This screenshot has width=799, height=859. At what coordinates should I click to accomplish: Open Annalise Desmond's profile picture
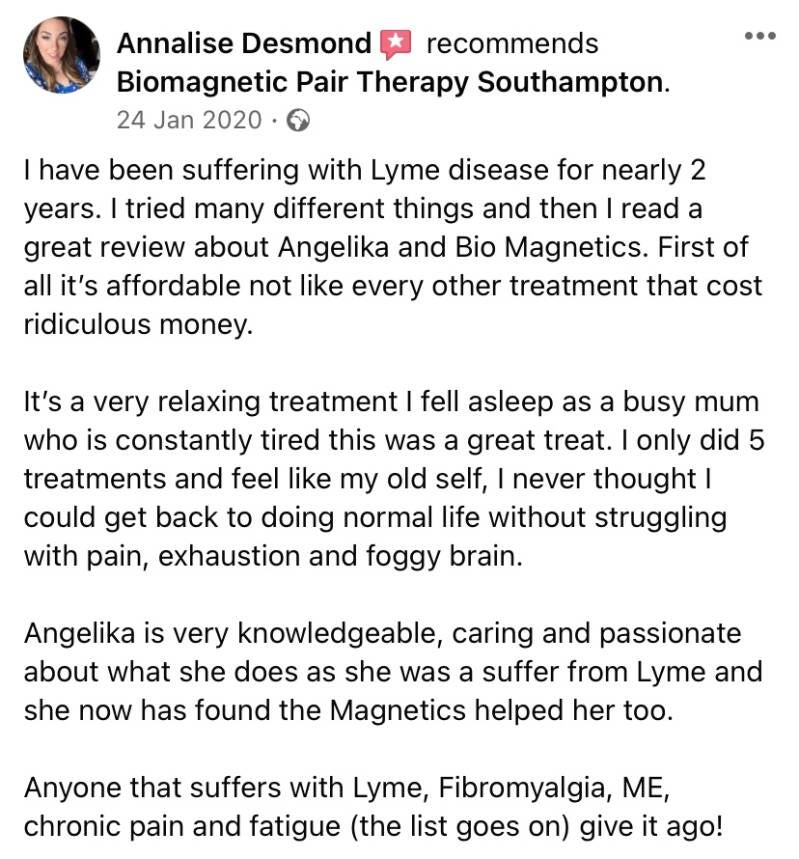tap(62, 55)
